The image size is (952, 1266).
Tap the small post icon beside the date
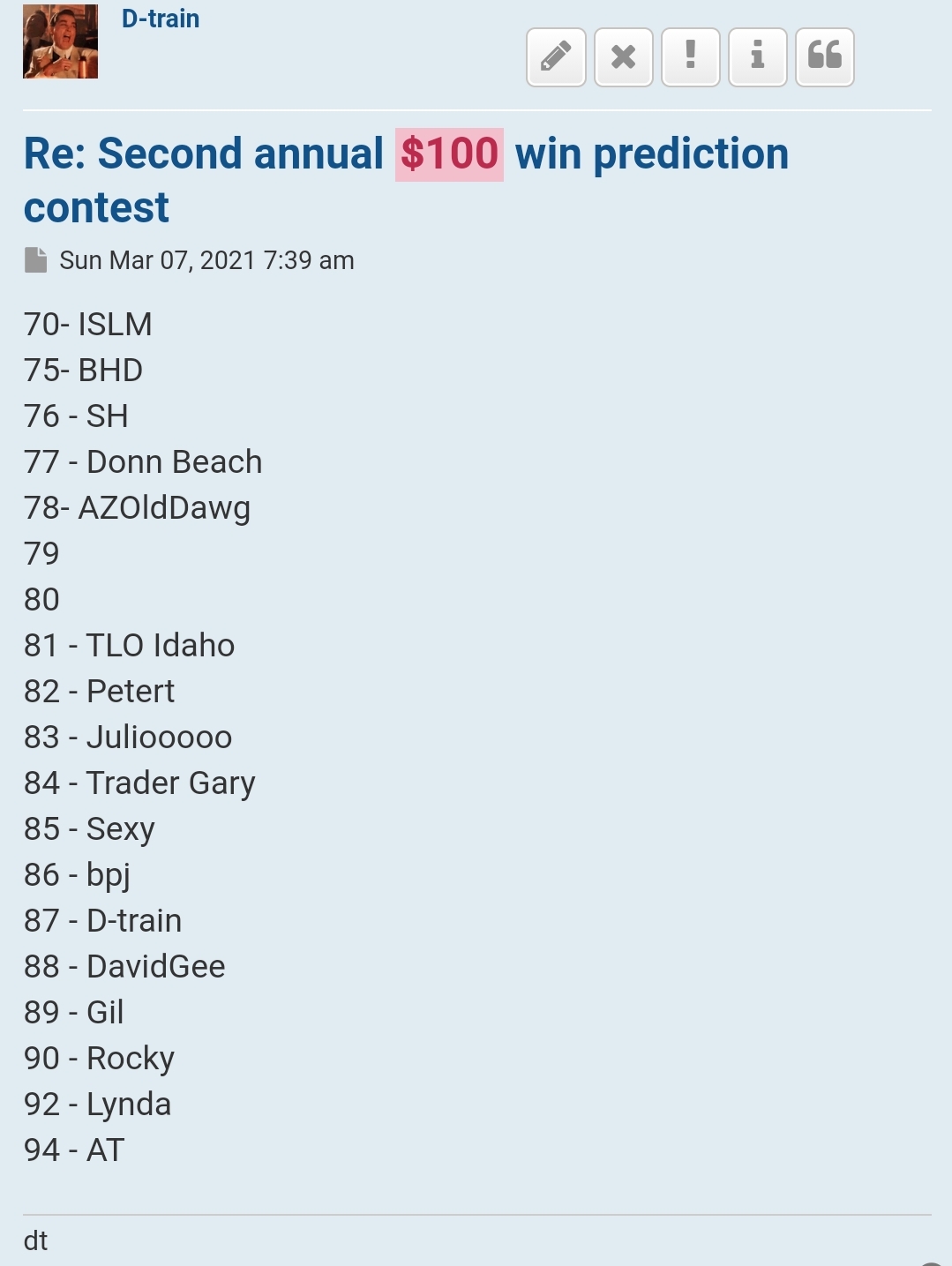pos(35,260)
